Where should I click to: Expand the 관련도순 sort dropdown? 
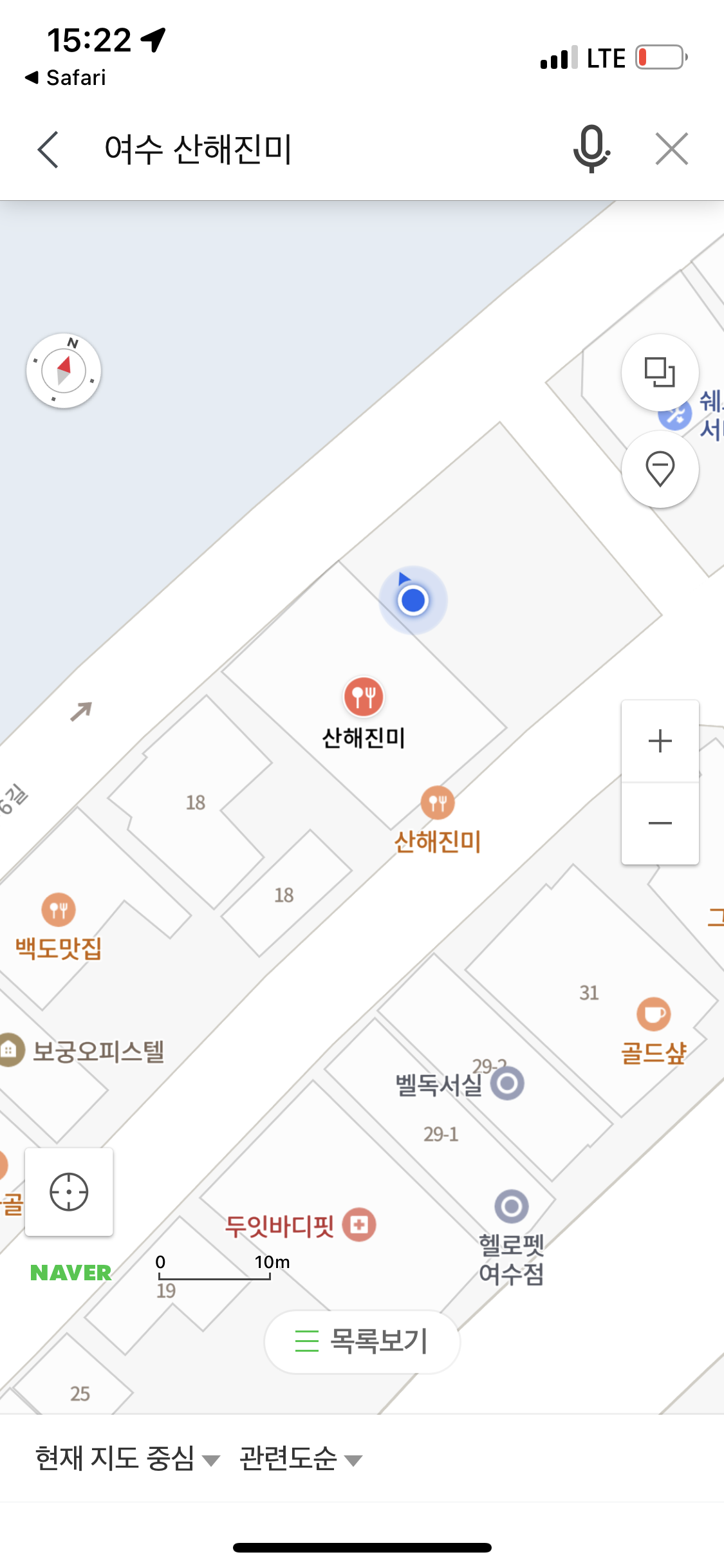[x=301, y=1459]
